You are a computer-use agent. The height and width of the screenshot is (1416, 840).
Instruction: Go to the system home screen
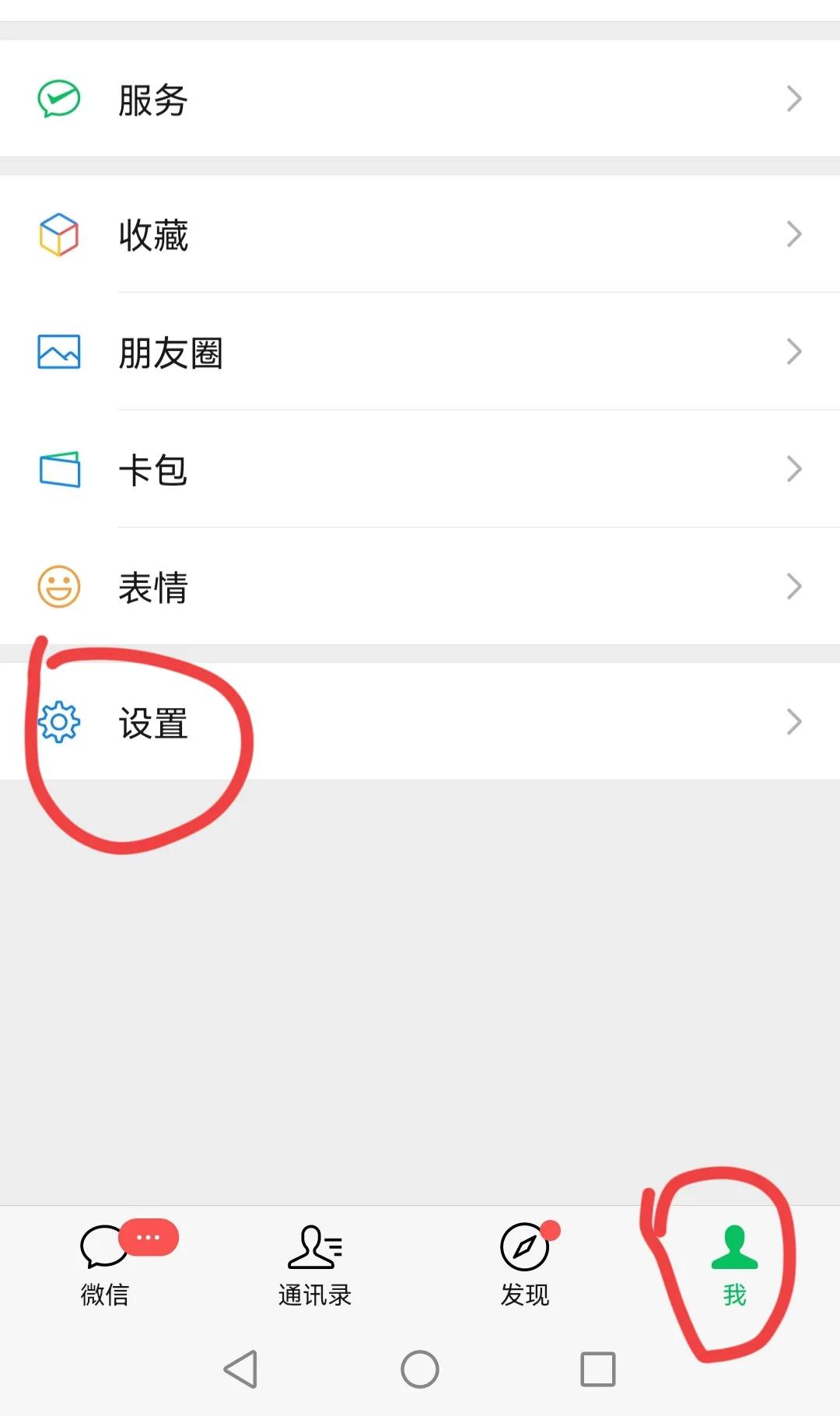pyautogui.click(x=420, y=1369)
